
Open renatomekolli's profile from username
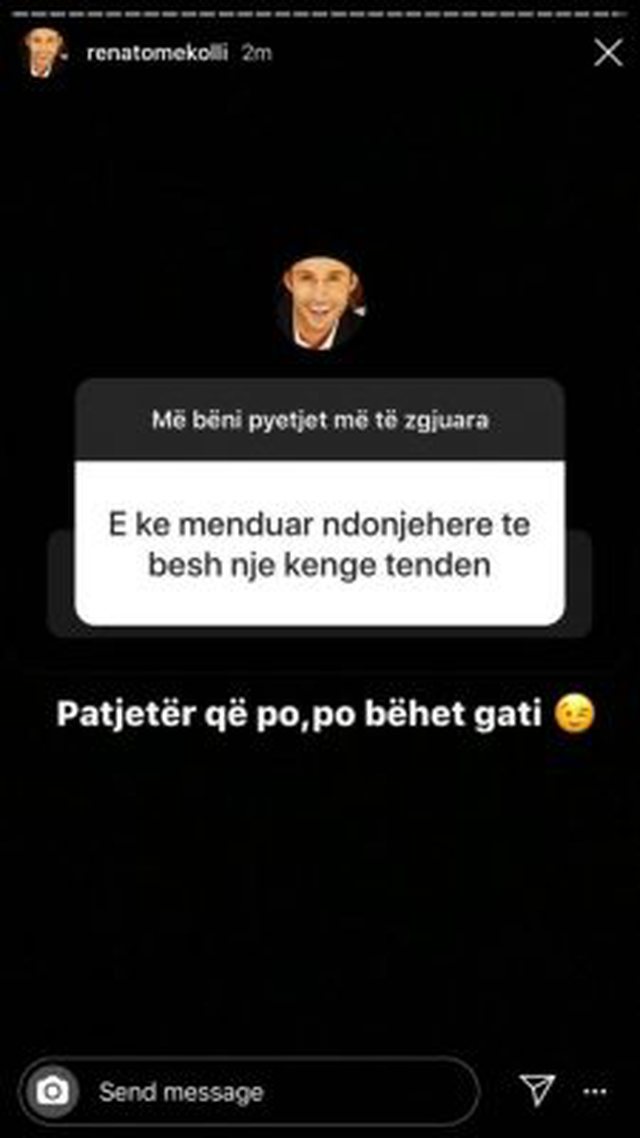(x=158, y=54)
